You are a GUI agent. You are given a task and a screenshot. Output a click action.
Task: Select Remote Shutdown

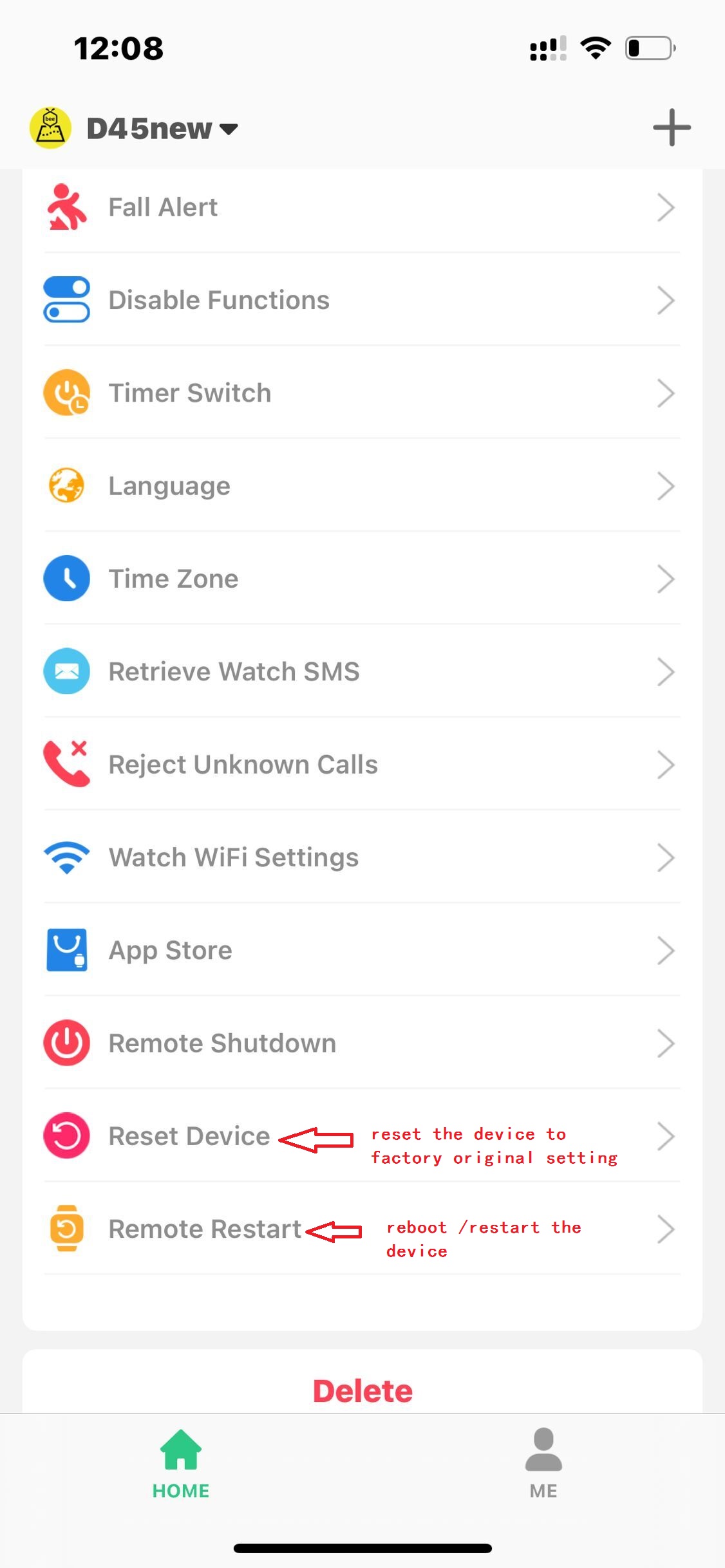click(x=361, y=1043)
